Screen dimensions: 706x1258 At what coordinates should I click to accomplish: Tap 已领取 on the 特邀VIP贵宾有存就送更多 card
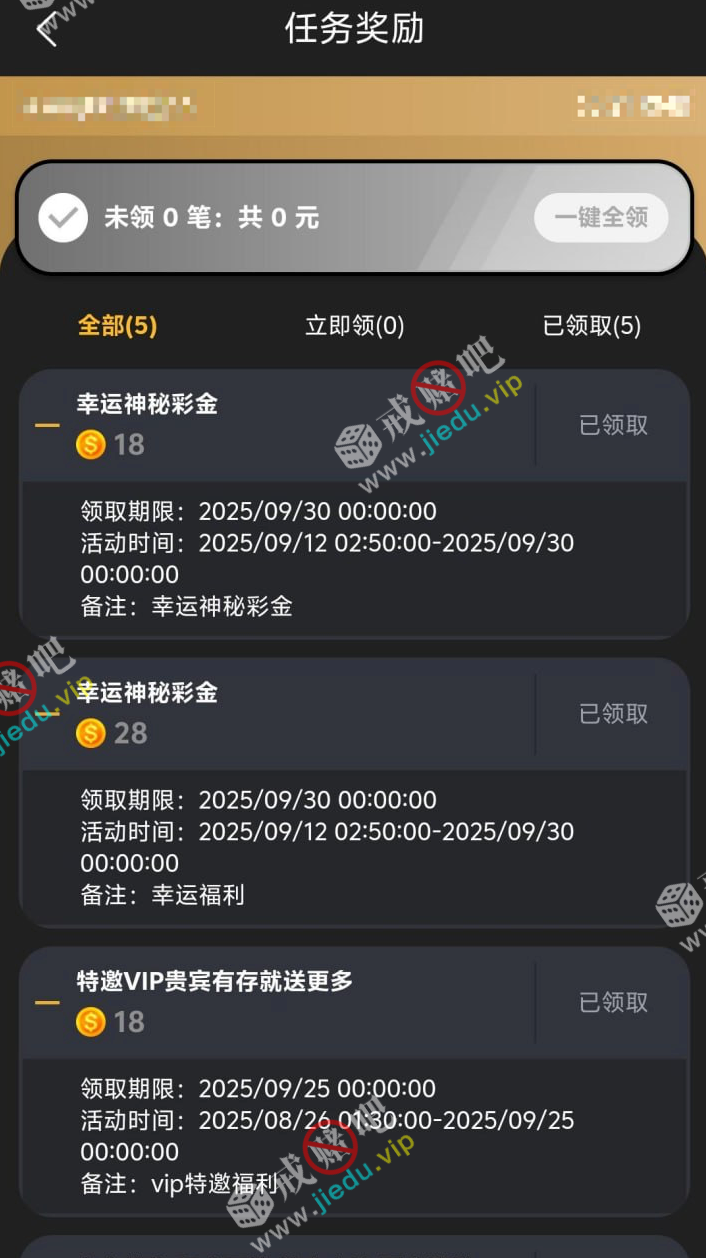pyautogui.click(x=613, y=1002)
